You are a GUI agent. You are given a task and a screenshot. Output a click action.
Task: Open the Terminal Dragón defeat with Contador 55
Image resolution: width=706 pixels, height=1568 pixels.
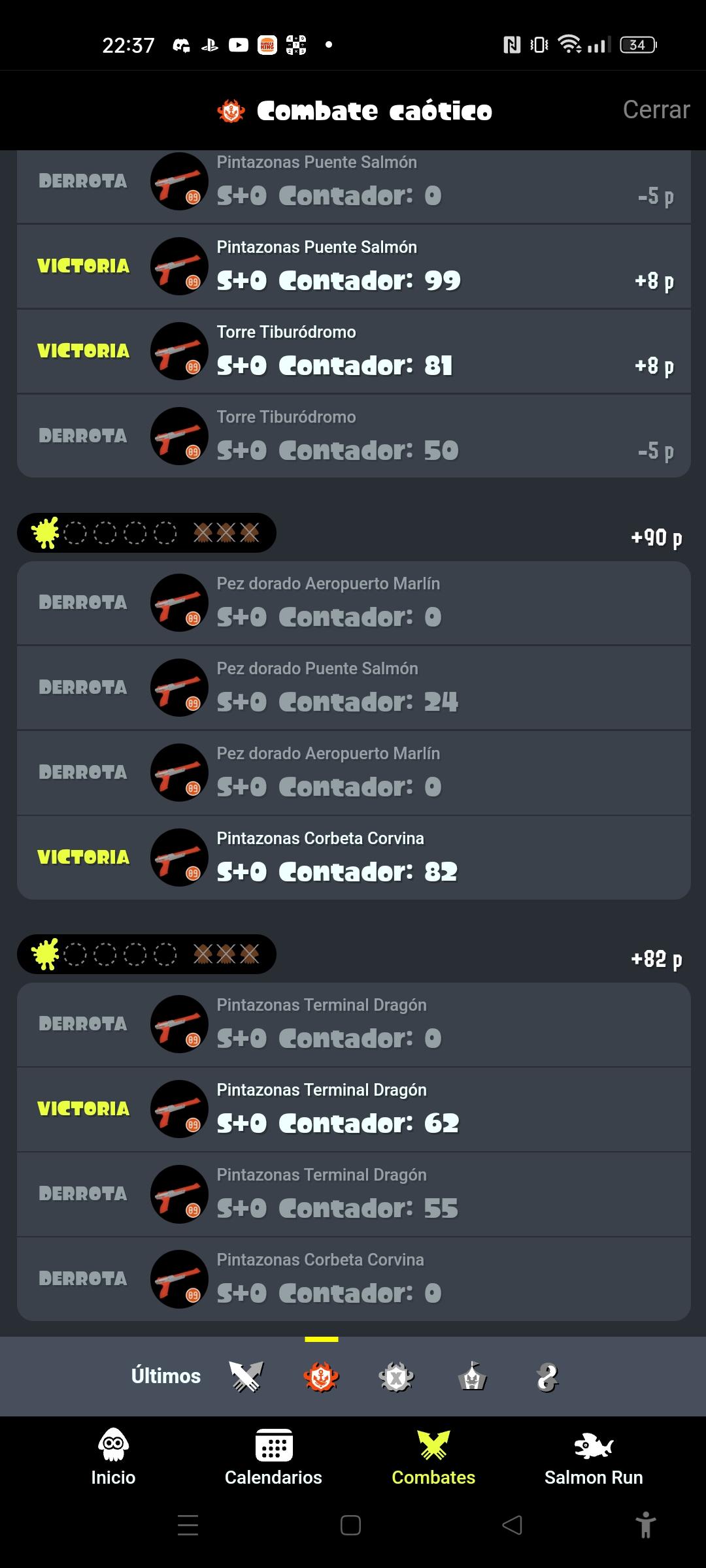tap(353, 1194)
